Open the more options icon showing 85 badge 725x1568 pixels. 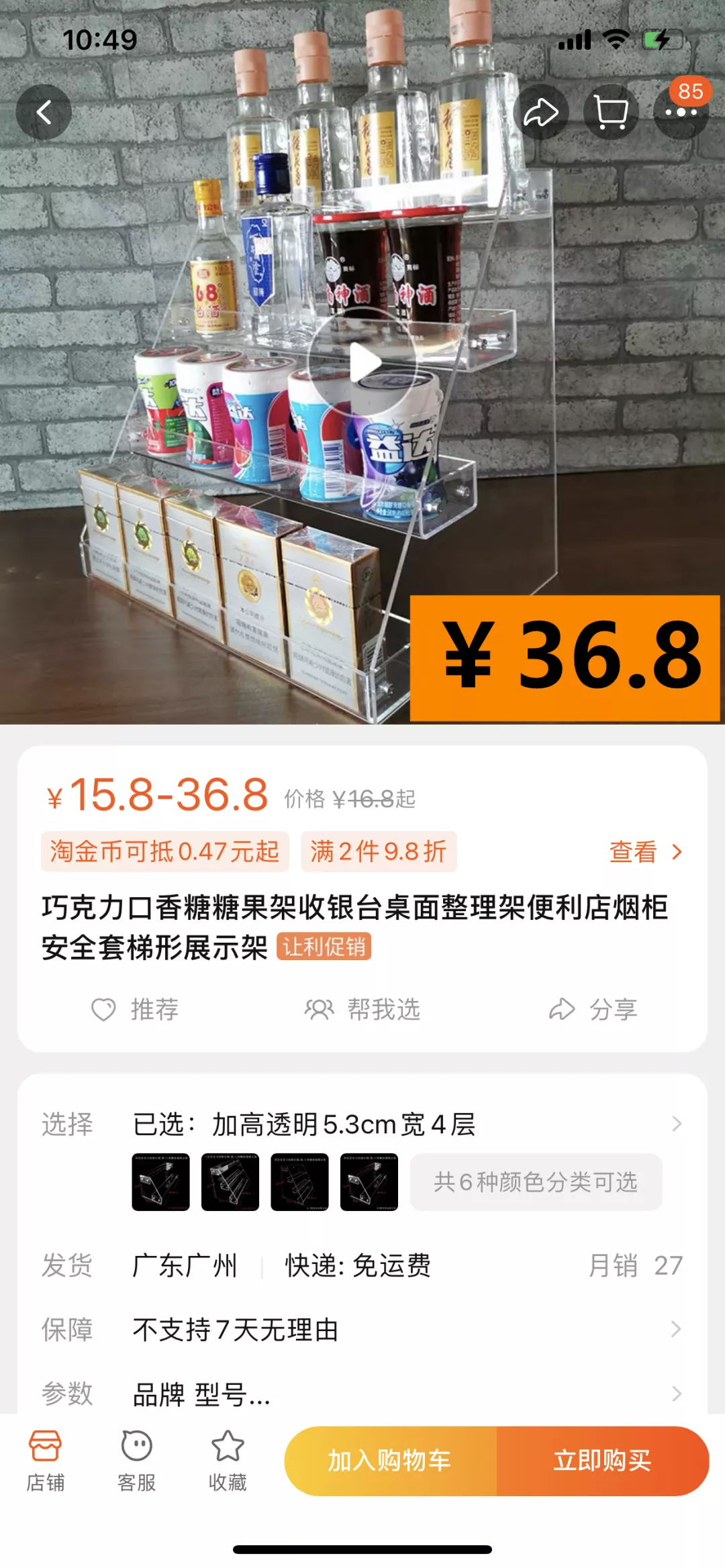681,112
